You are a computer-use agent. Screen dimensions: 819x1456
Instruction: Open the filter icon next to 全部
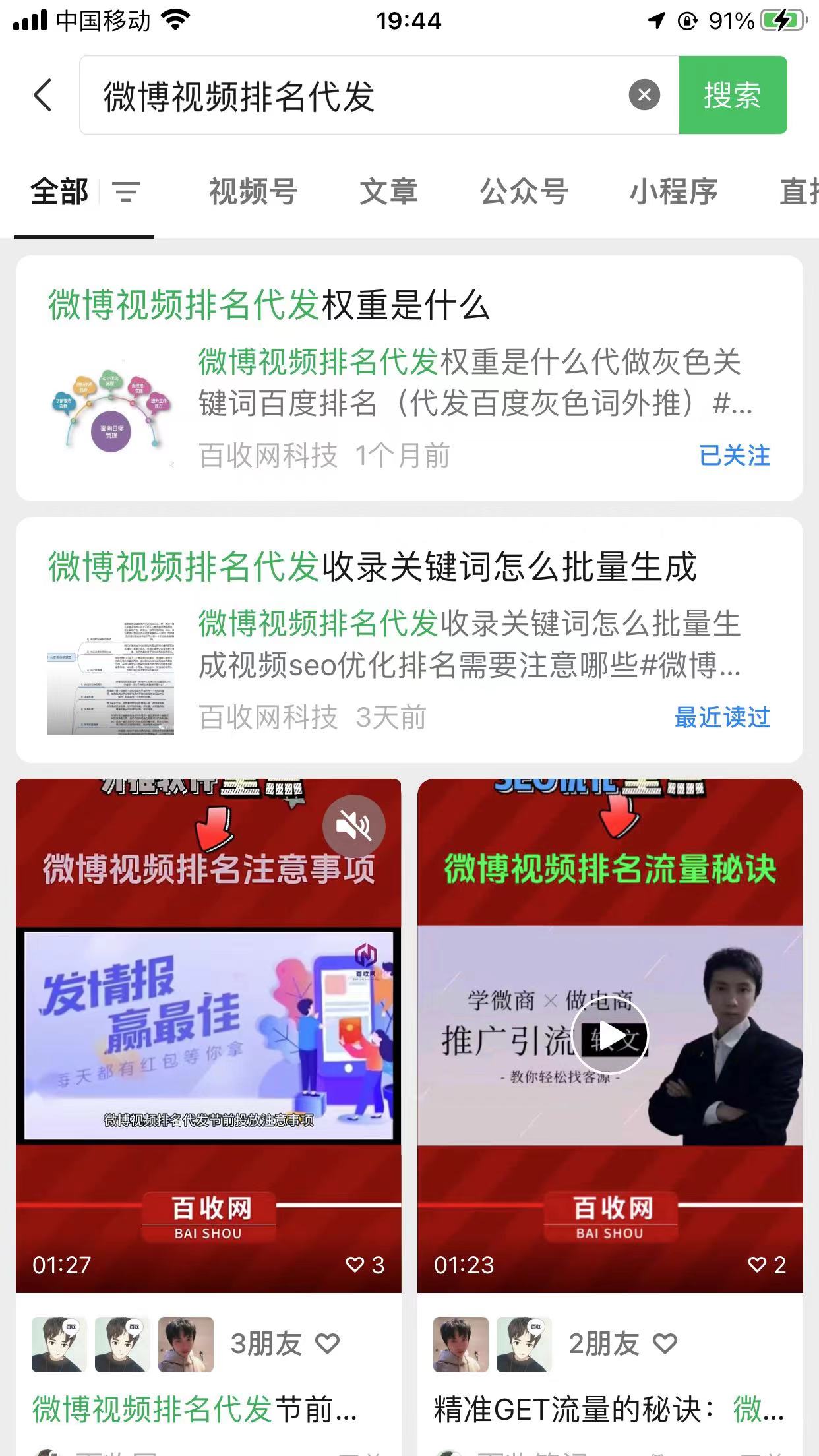[126, 192]
